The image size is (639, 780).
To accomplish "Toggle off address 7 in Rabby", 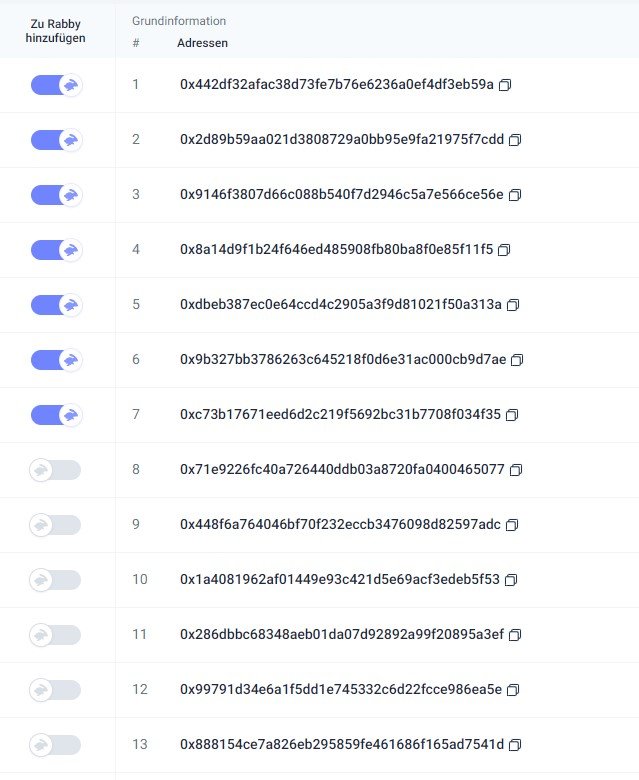I will [56, 414].
